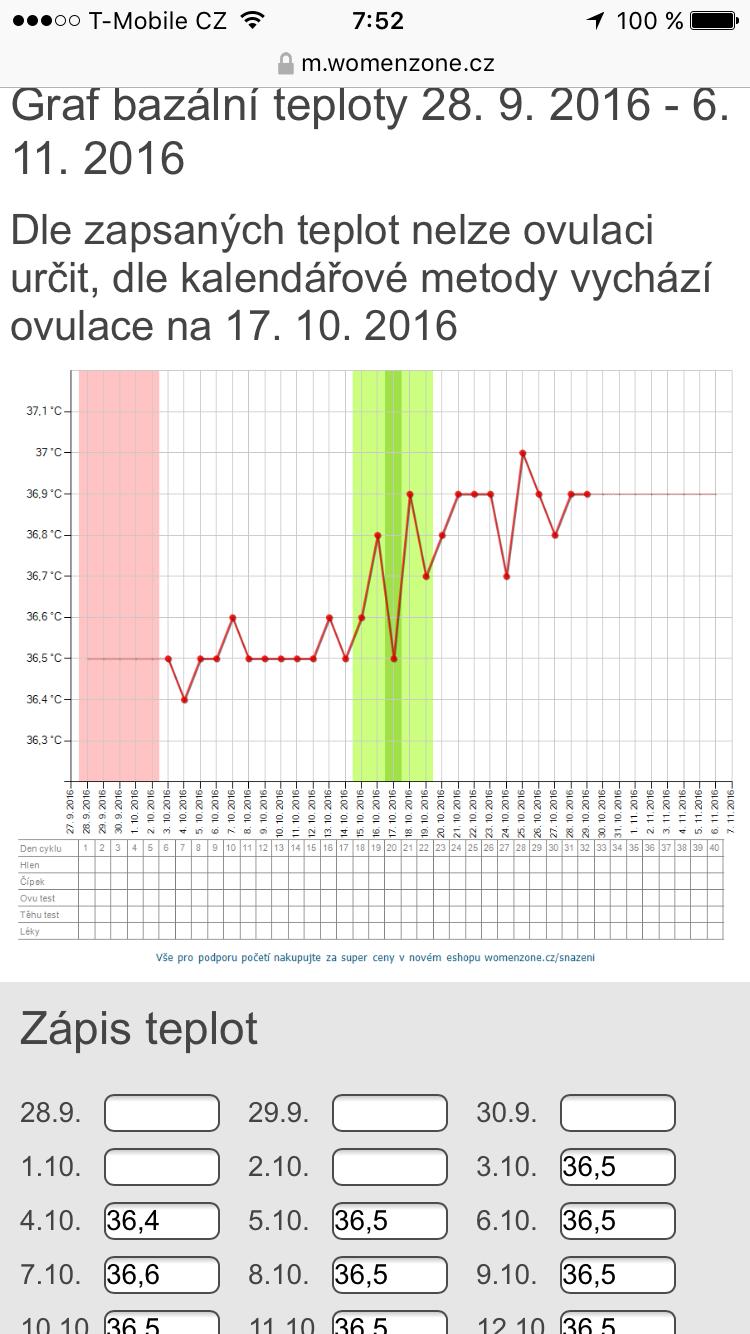Edit the 4.10. temperature entry
The height and width of the screenshot is (1334, 750).
162,1221
